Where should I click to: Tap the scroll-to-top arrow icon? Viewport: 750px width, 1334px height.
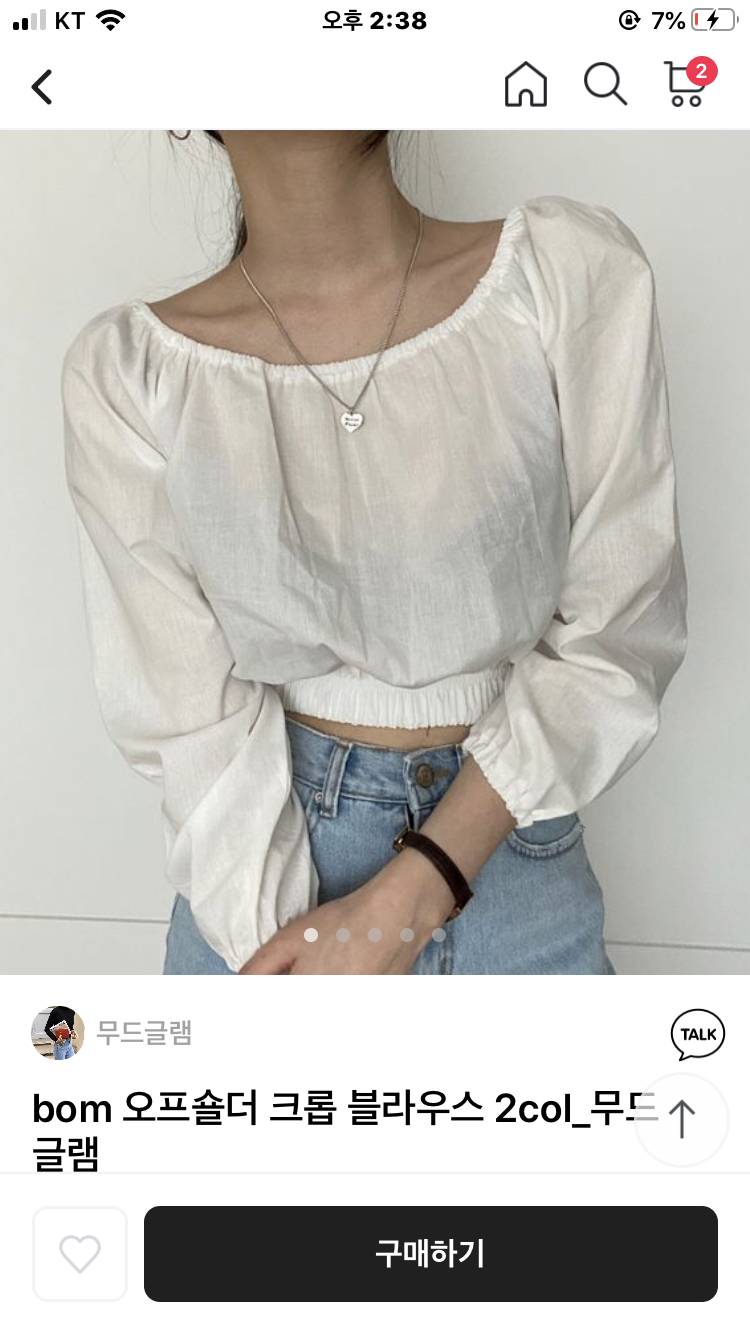click(x=682, y=1121)
